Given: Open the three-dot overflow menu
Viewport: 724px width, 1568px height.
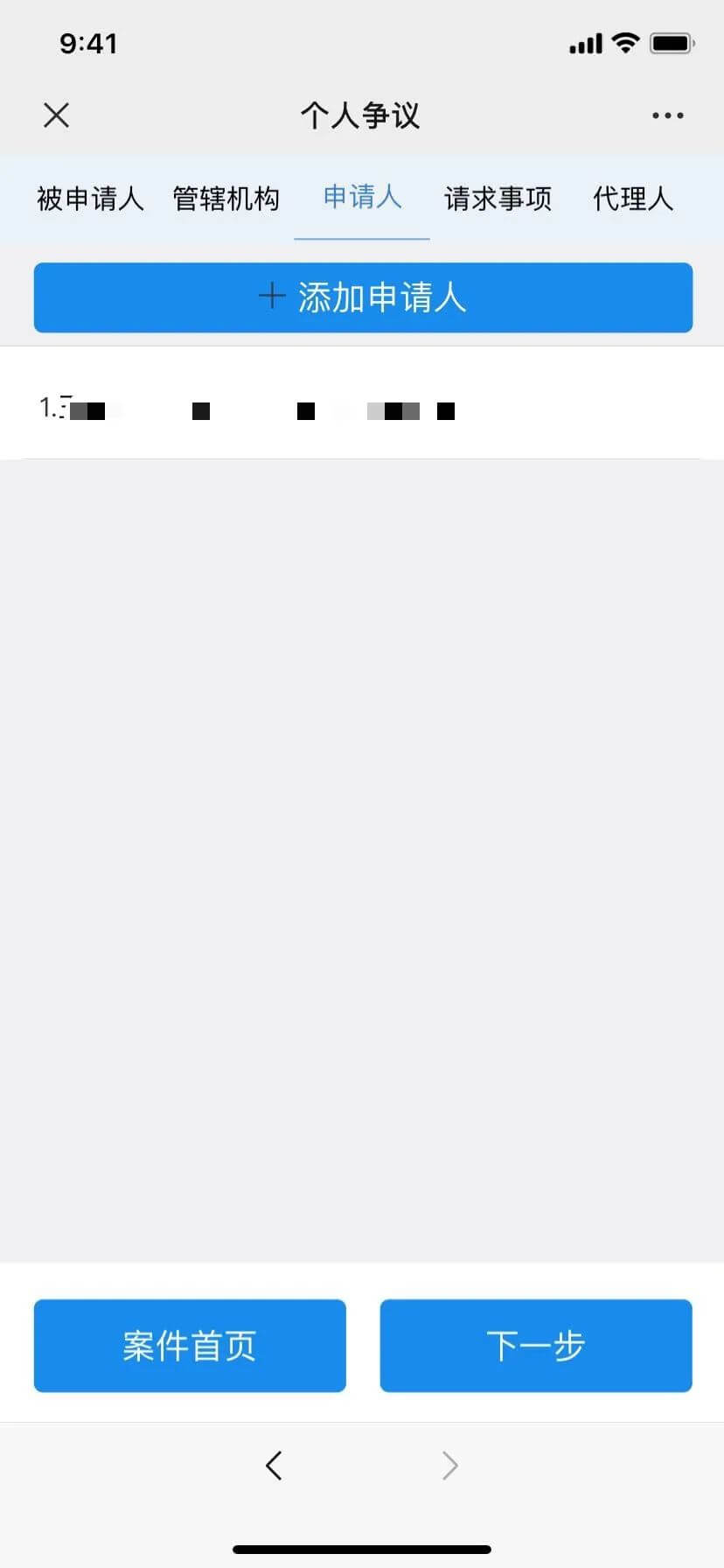Looking at the screenshot, I should (x=667, y=115).
